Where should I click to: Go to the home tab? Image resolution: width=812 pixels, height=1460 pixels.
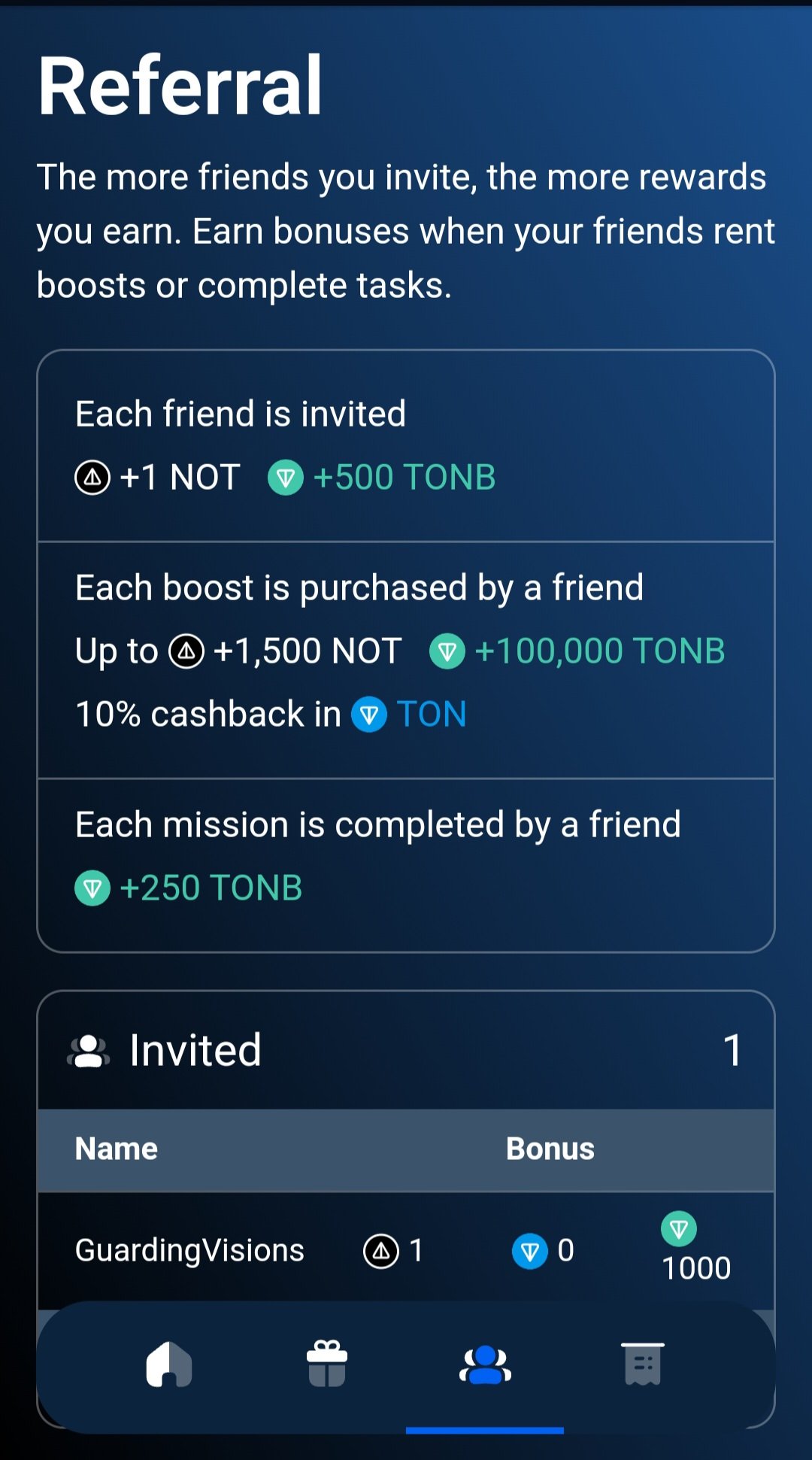click(169, 1364)
